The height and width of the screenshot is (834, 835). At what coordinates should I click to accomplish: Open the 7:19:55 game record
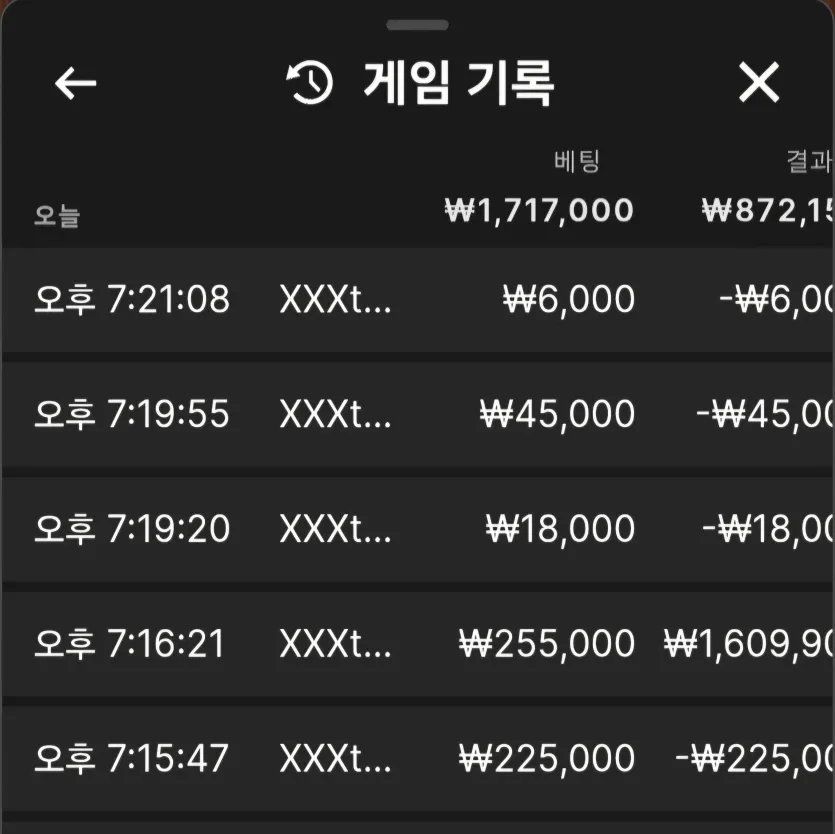(x=418, y=414)
